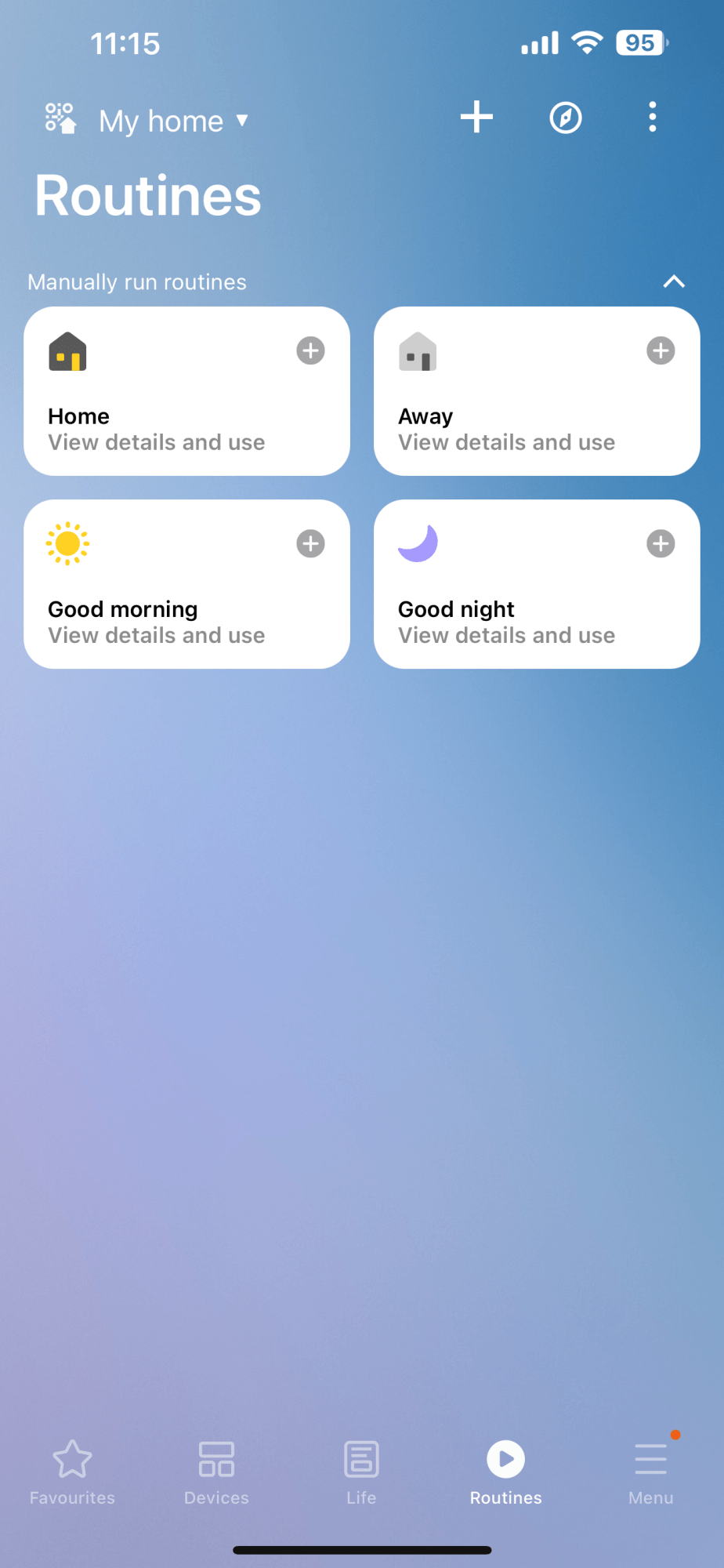
Task: Add a new routine with plus icon
Action: tap(476, 118)
